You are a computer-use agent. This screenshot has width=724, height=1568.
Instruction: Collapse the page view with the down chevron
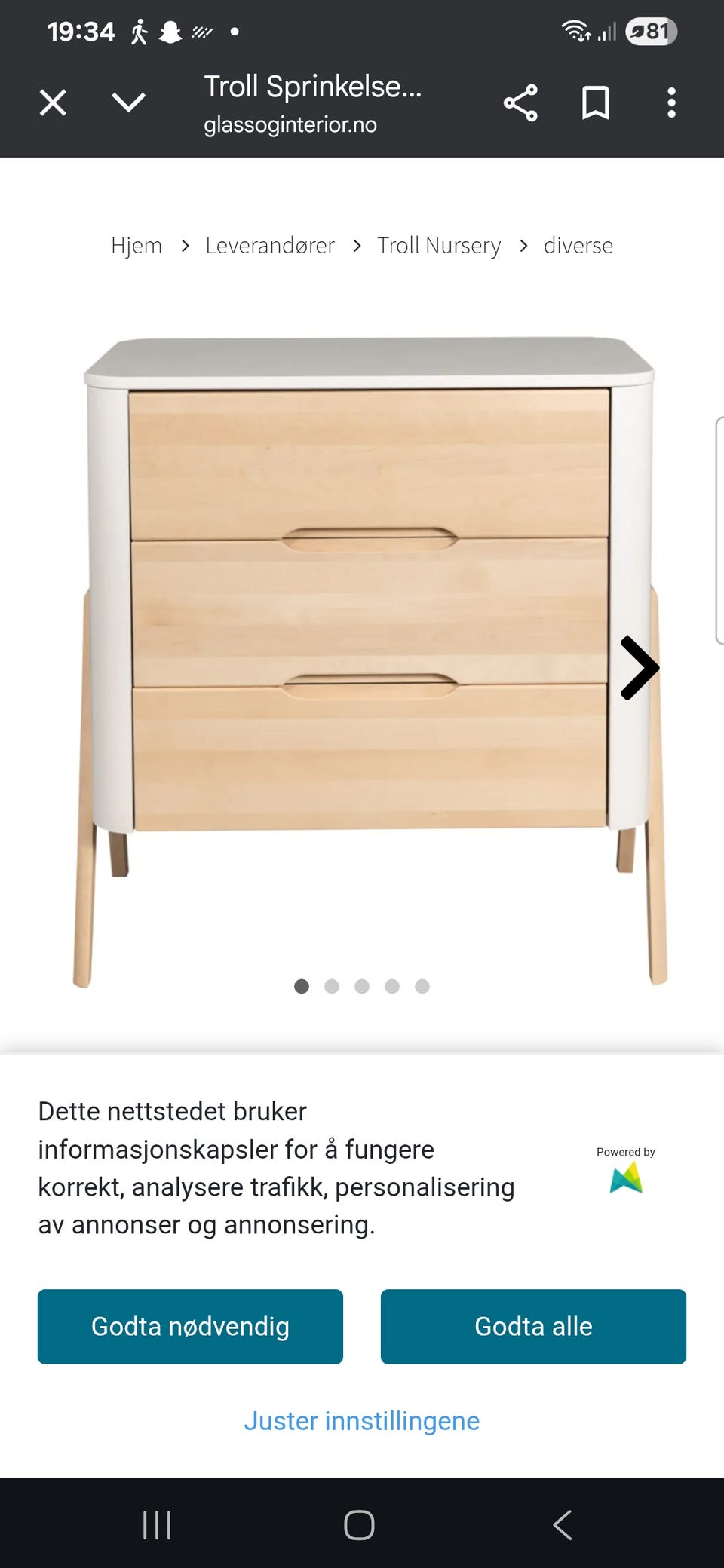[x=130, y=103]
